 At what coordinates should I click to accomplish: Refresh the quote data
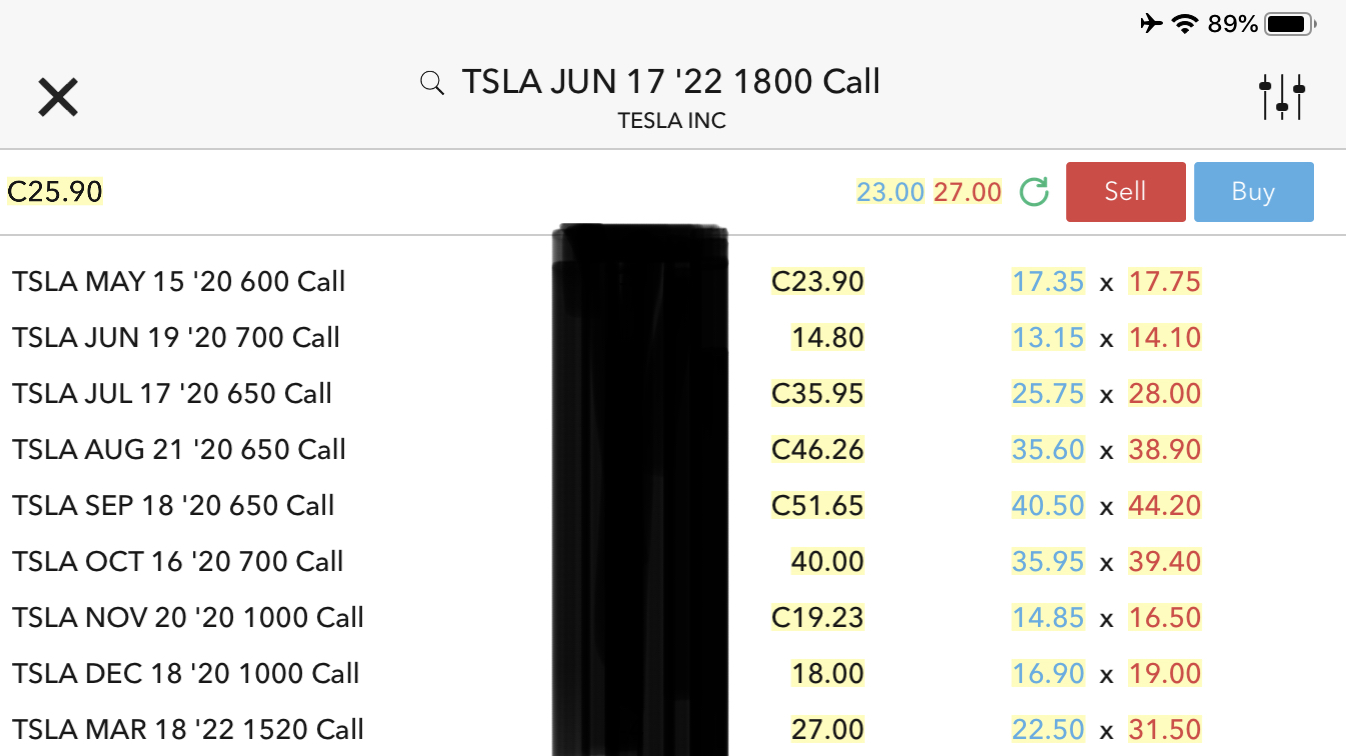point(1034,192)
